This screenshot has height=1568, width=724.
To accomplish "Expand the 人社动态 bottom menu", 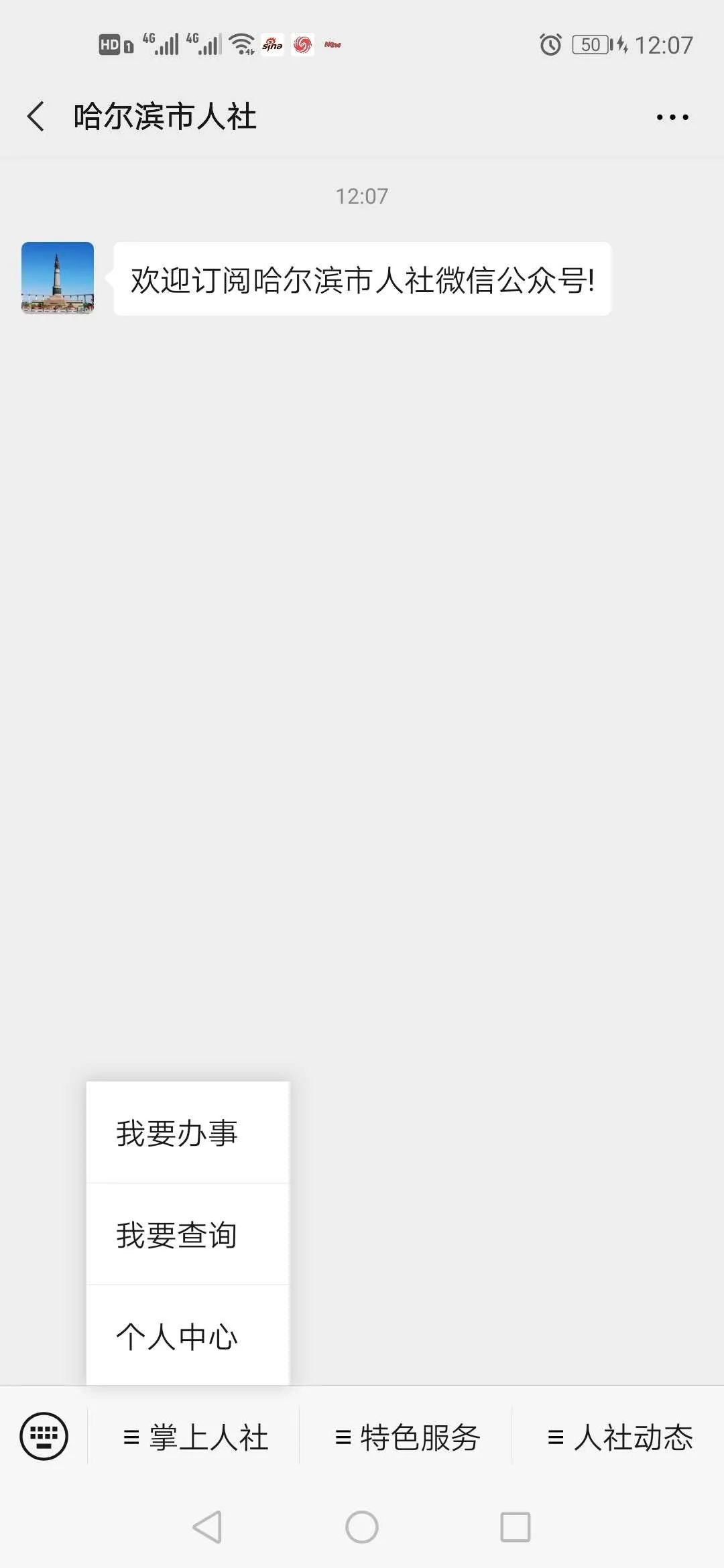I will (619, 1437).
